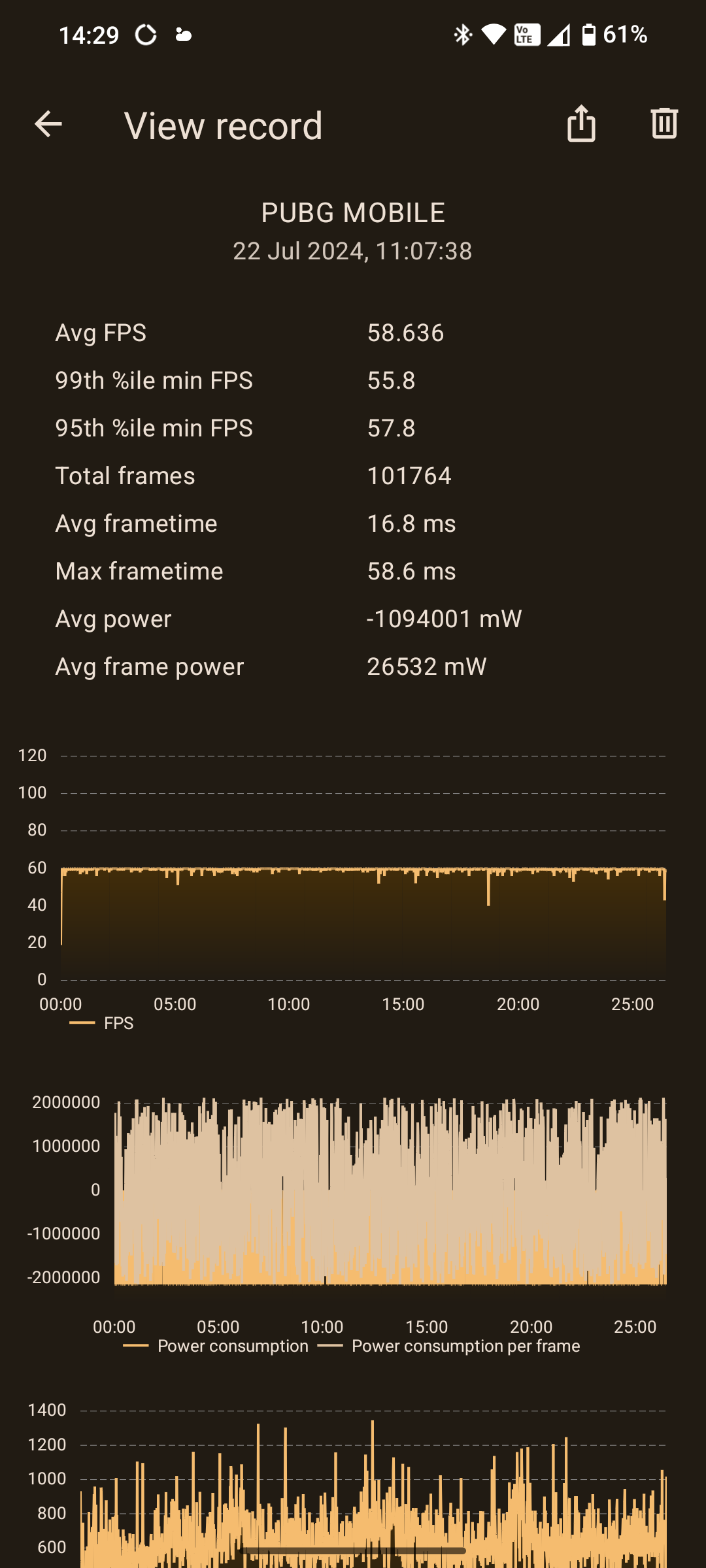Delete this performance record
Viewport: 706px width, 1568px height.
click(664, 123)
